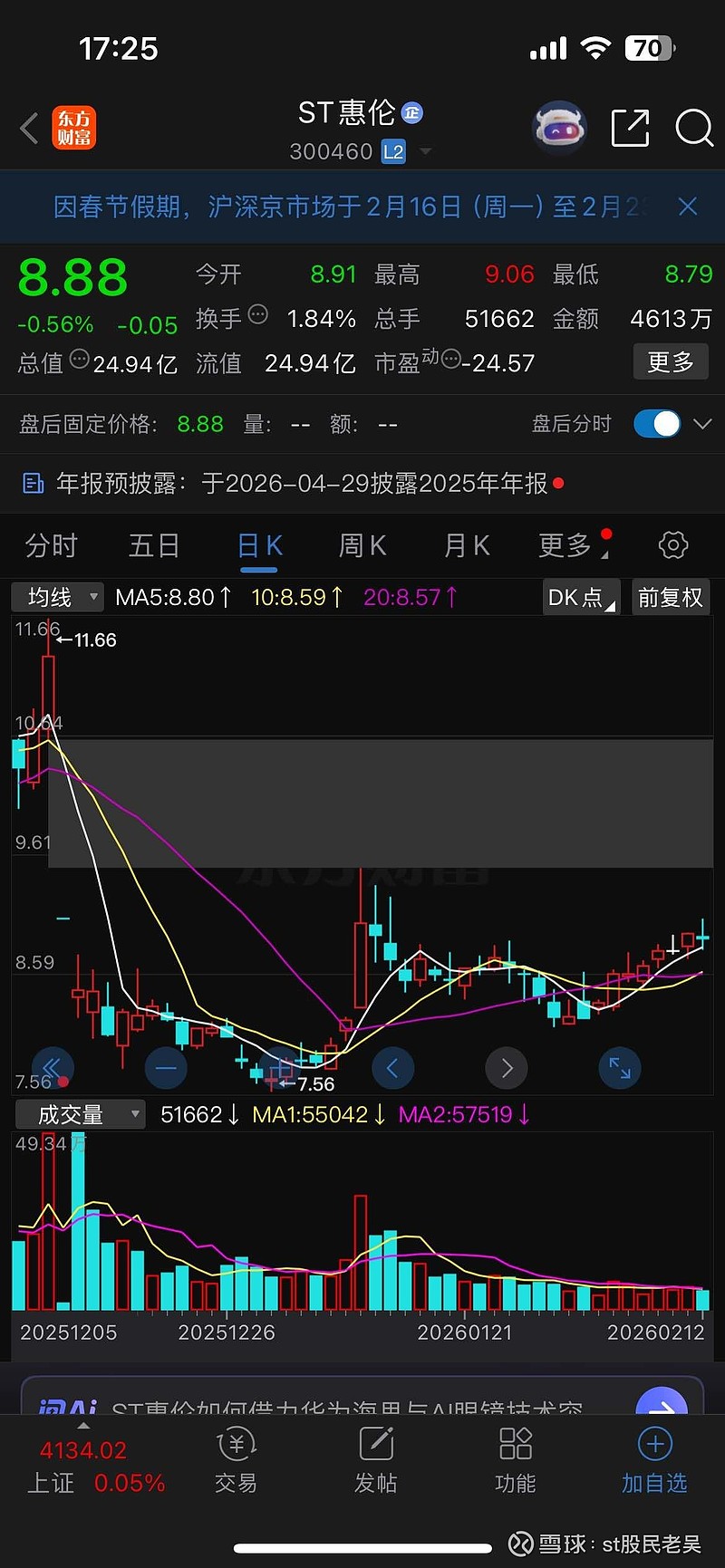Screen dimensions: 725x1568
Task: Dismiss the holiday notice with the X
Action: [687, 207]
